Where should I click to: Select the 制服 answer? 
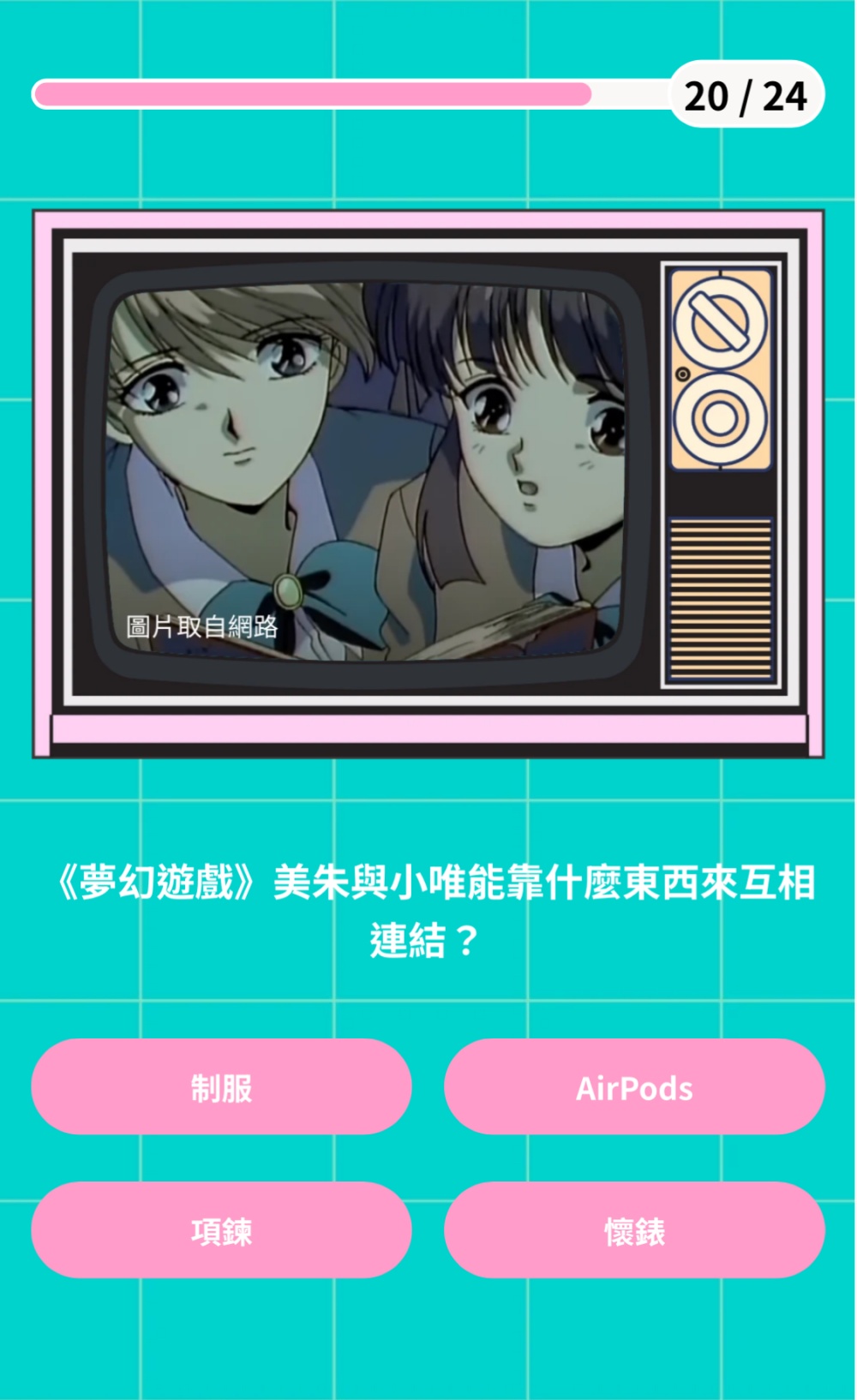[221, 1087]
